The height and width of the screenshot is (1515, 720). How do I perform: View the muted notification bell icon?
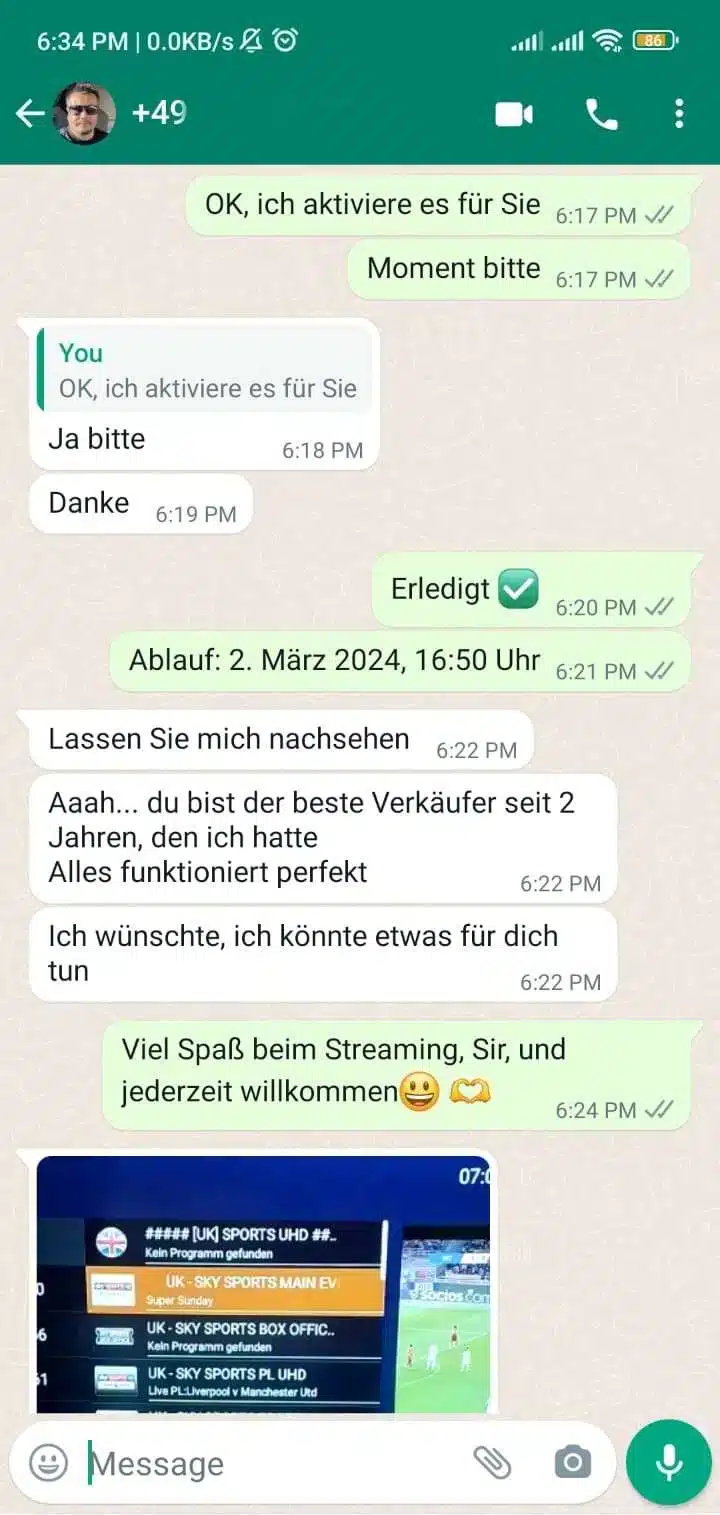point(253,40)
